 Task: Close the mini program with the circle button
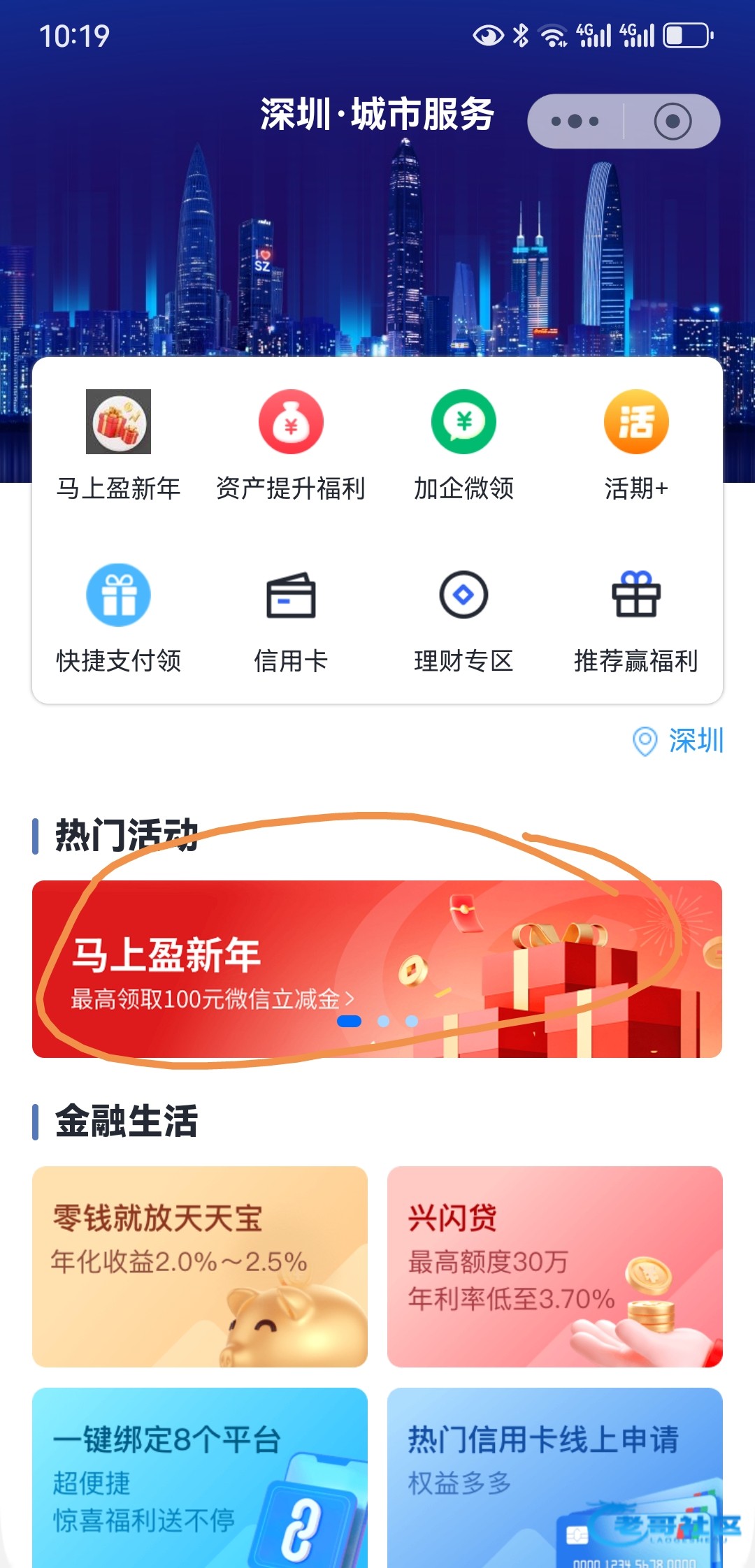click(x=673, y=121)
